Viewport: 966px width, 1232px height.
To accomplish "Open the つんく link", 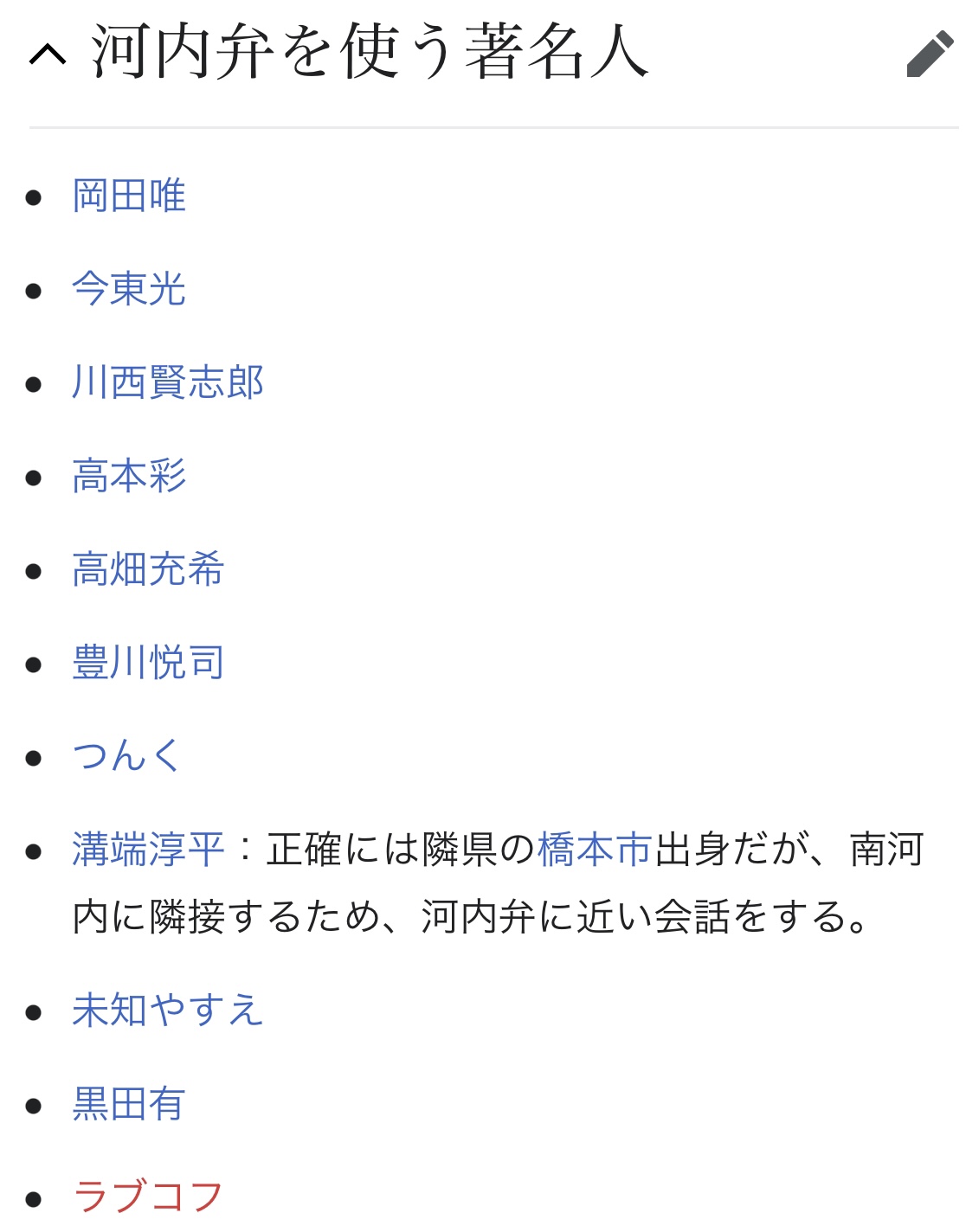I will click(126, 756).
